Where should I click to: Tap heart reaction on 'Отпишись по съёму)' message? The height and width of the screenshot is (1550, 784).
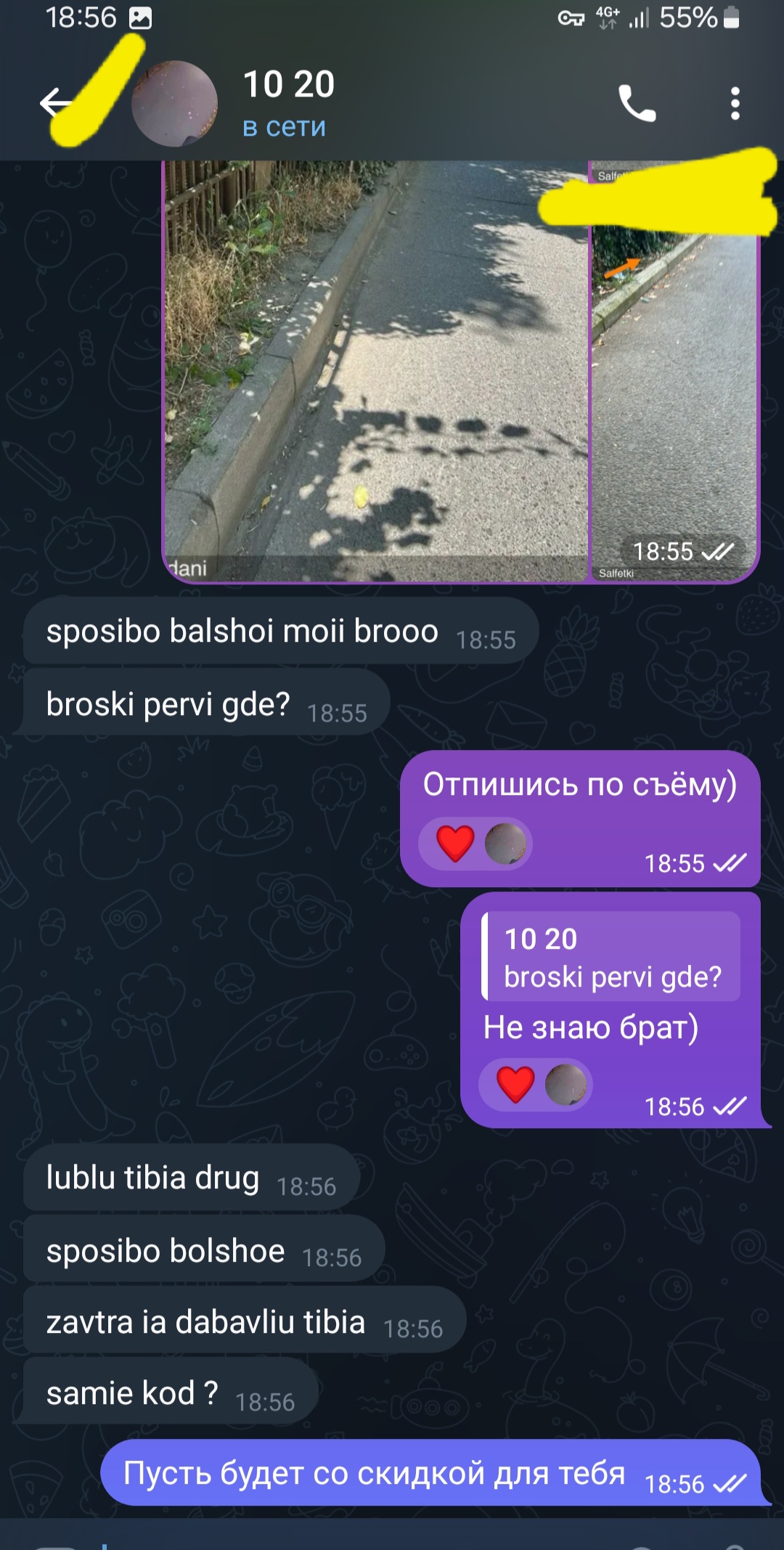pyautogui.click(x=456, y=844)
